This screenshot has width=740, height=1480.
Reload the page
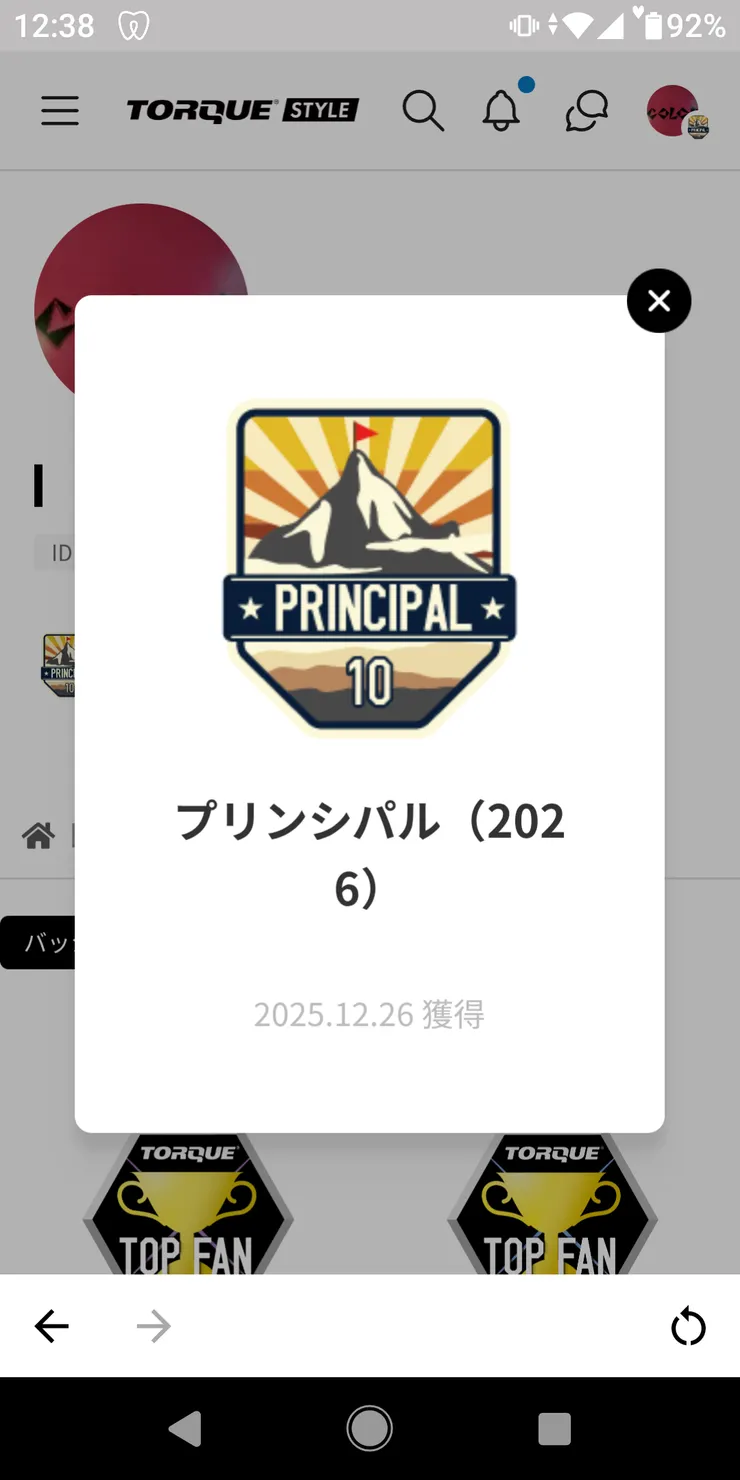pos(688,1328)
